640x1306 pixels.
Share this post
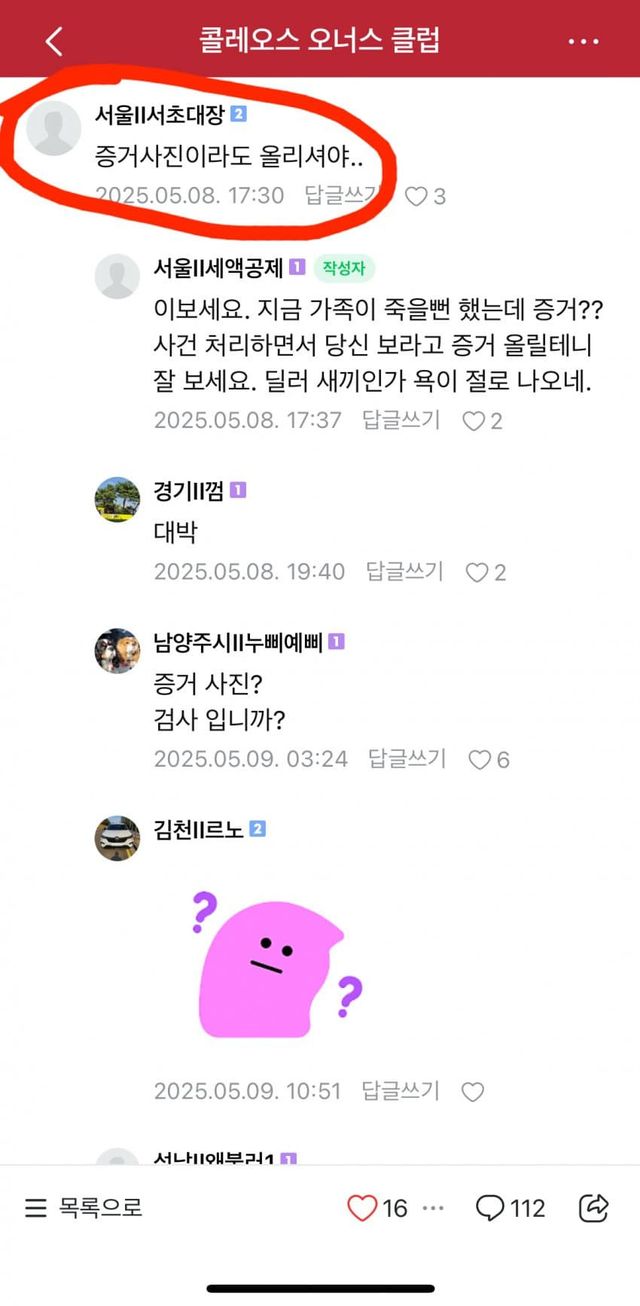pos(594,1208)
